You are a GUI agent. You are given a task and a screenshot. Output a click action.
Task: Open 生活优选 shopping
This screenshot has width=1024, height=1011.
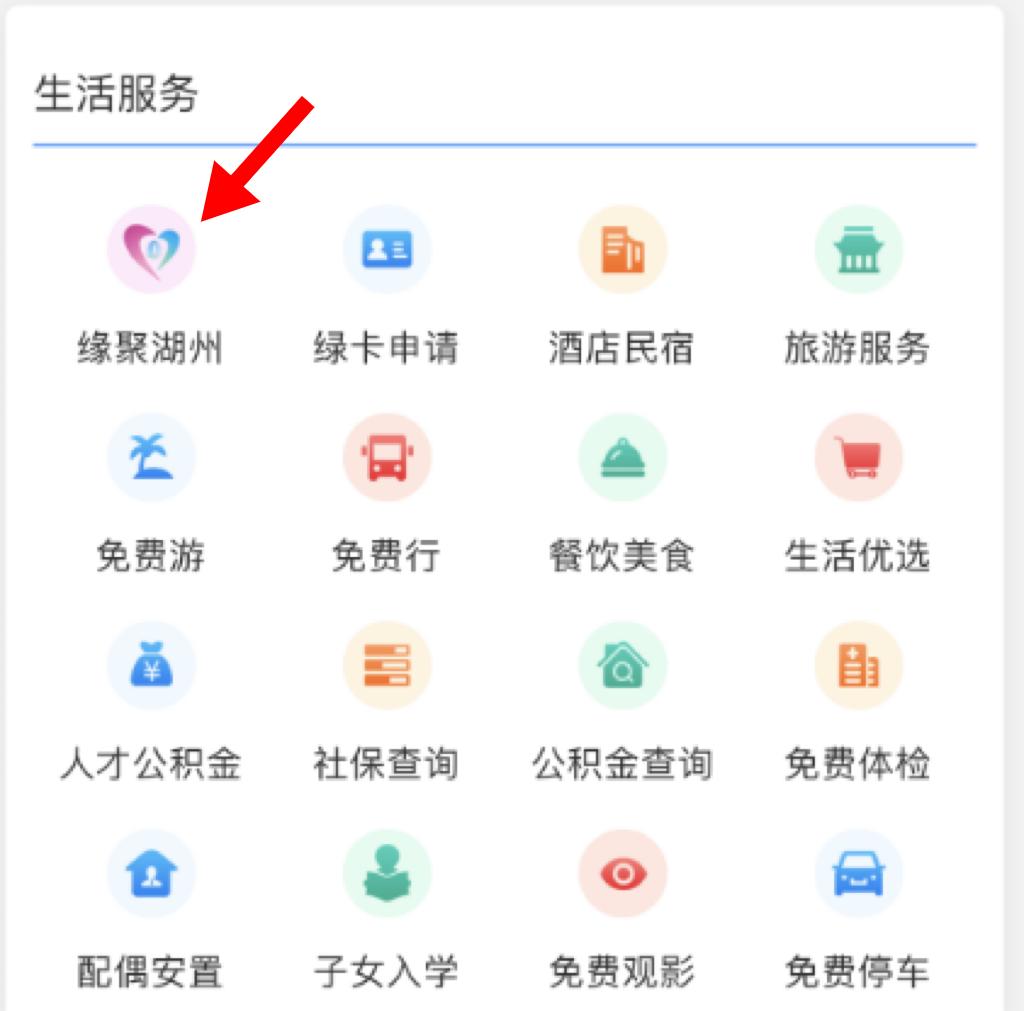(x=858, y=458)
